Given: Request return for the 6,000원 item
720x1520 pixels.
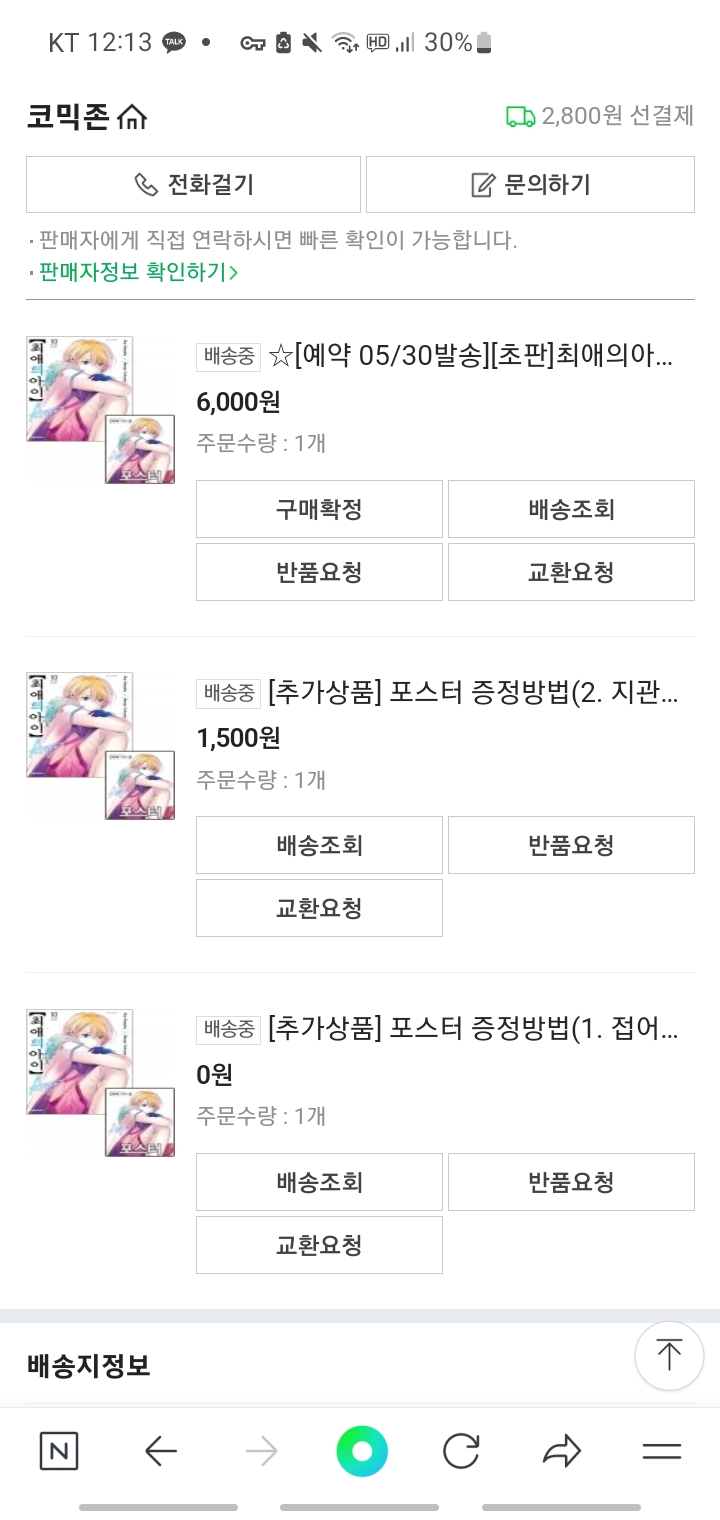Looking at the screenshot, I should click(x=319, y=572).
